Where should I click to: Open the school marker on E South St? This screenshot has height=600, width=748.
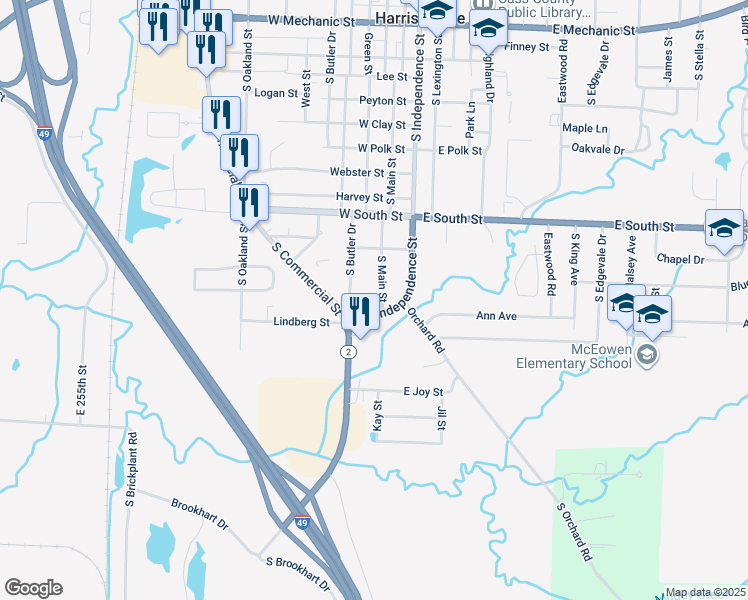[x=724, y=229]
